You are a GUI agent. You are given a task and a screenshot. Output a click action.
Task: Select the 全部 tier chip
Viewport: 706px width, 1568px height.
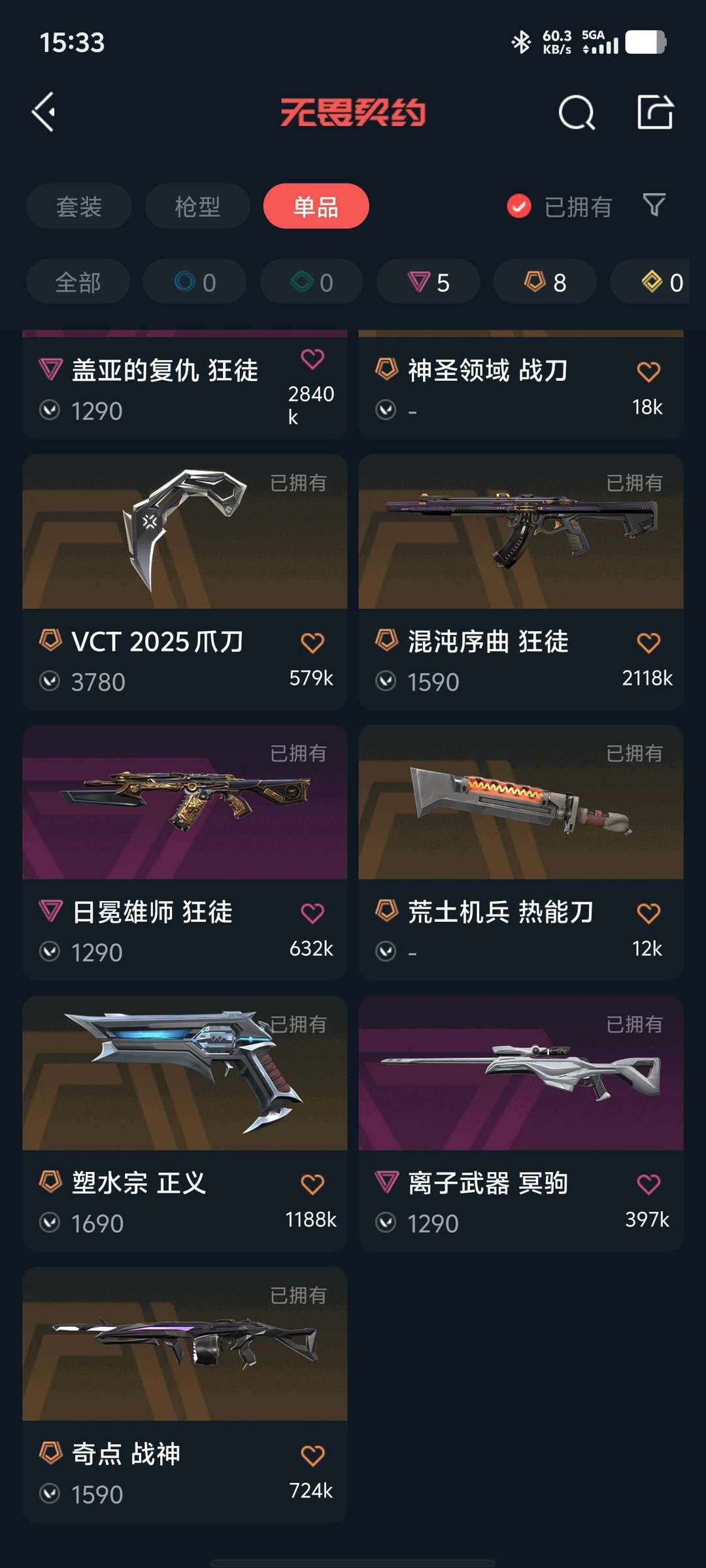[x=78, y=282]
